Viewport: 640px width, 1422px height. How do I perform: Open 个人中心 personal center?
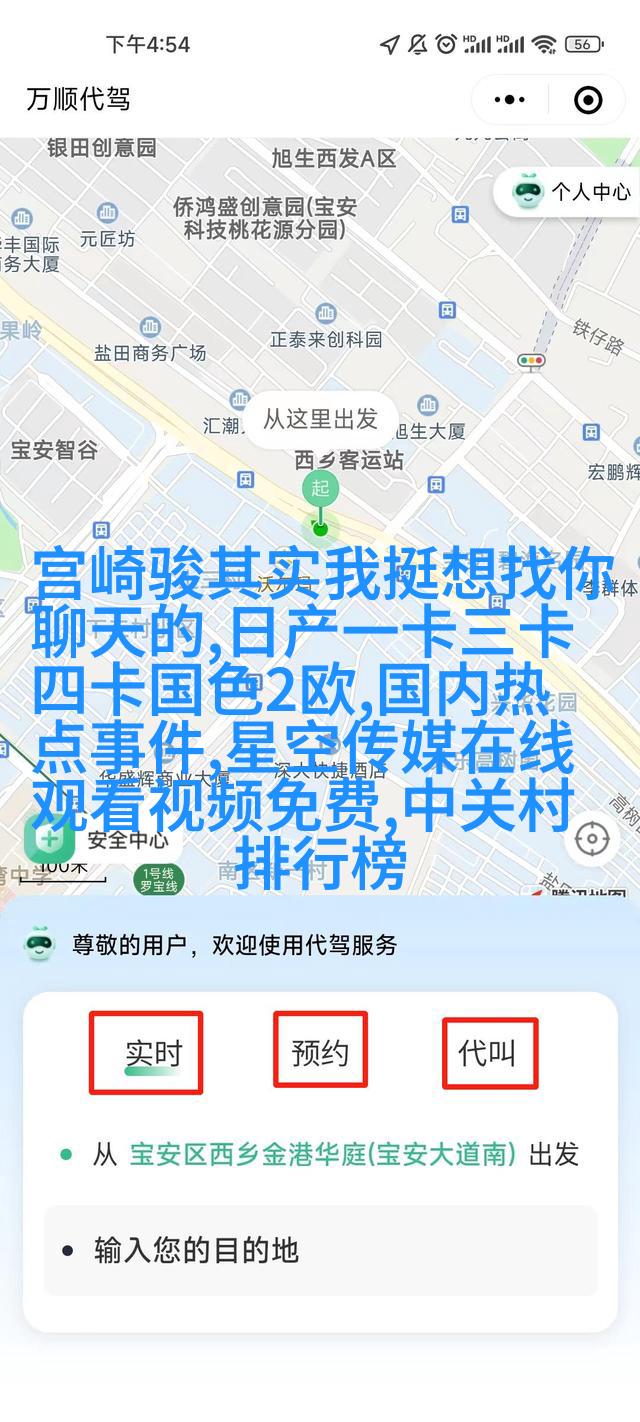573,191
